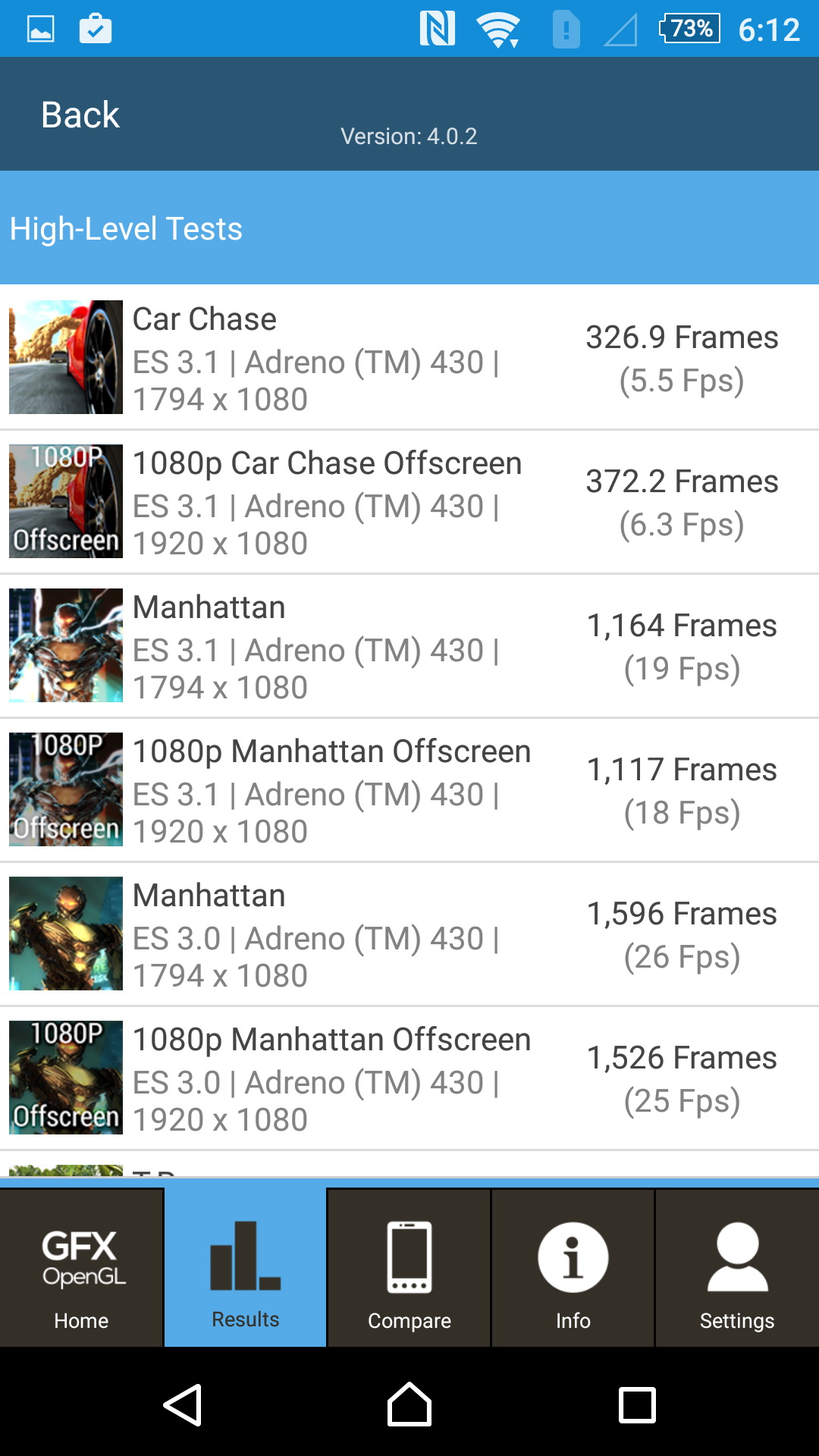This screenshot has width=819, height=1456.
Task: View Manhattan ES 3.0 result details
Action: (x=409, y=934)
